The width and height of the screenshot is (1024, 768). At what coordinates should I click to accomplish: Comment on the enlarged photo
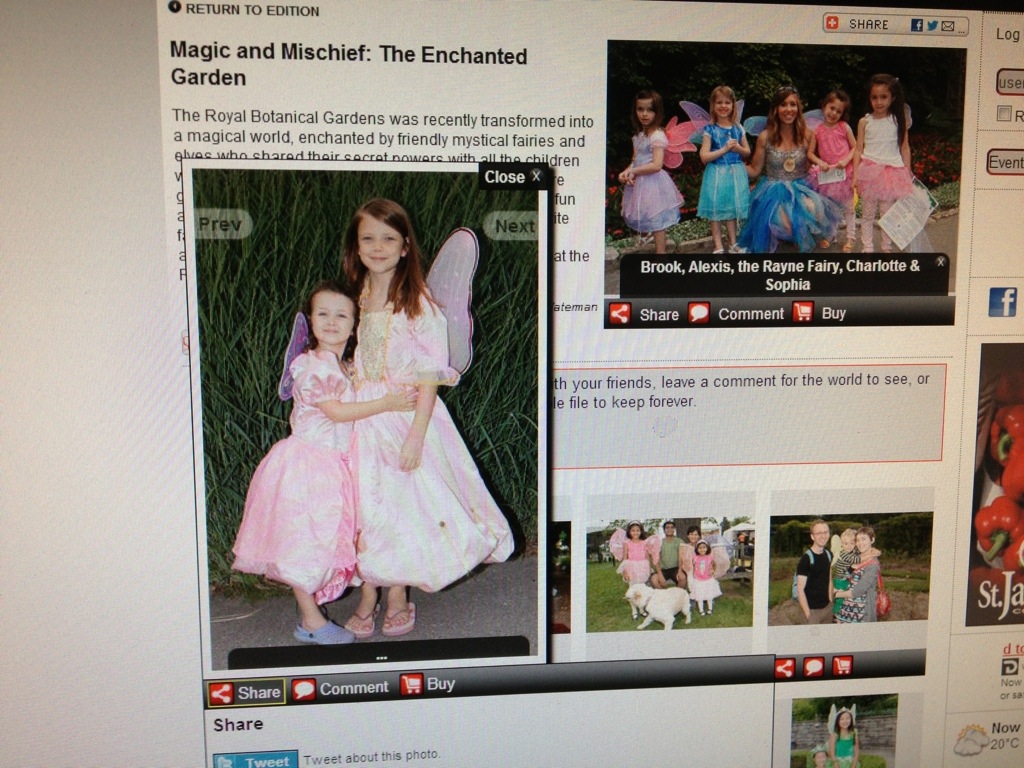340,688
